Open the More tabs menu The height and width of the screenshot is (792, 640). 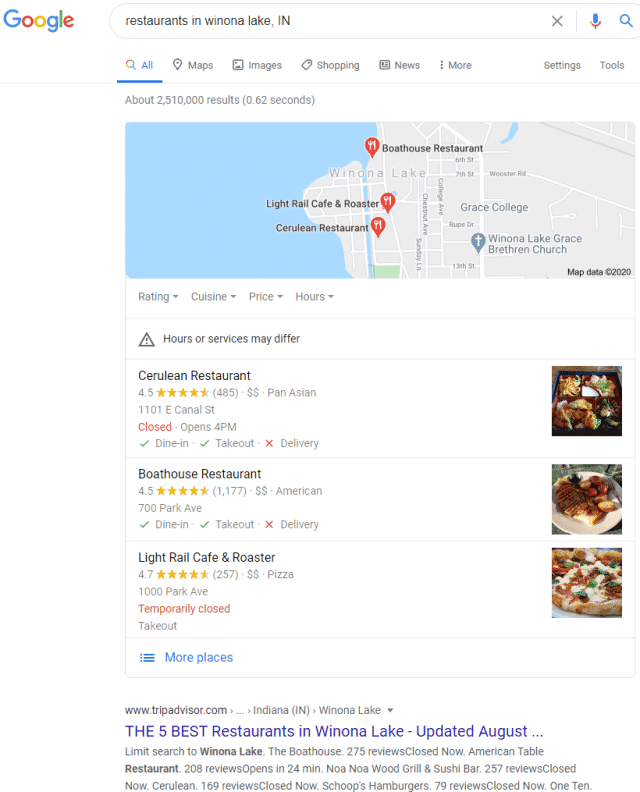455,65
